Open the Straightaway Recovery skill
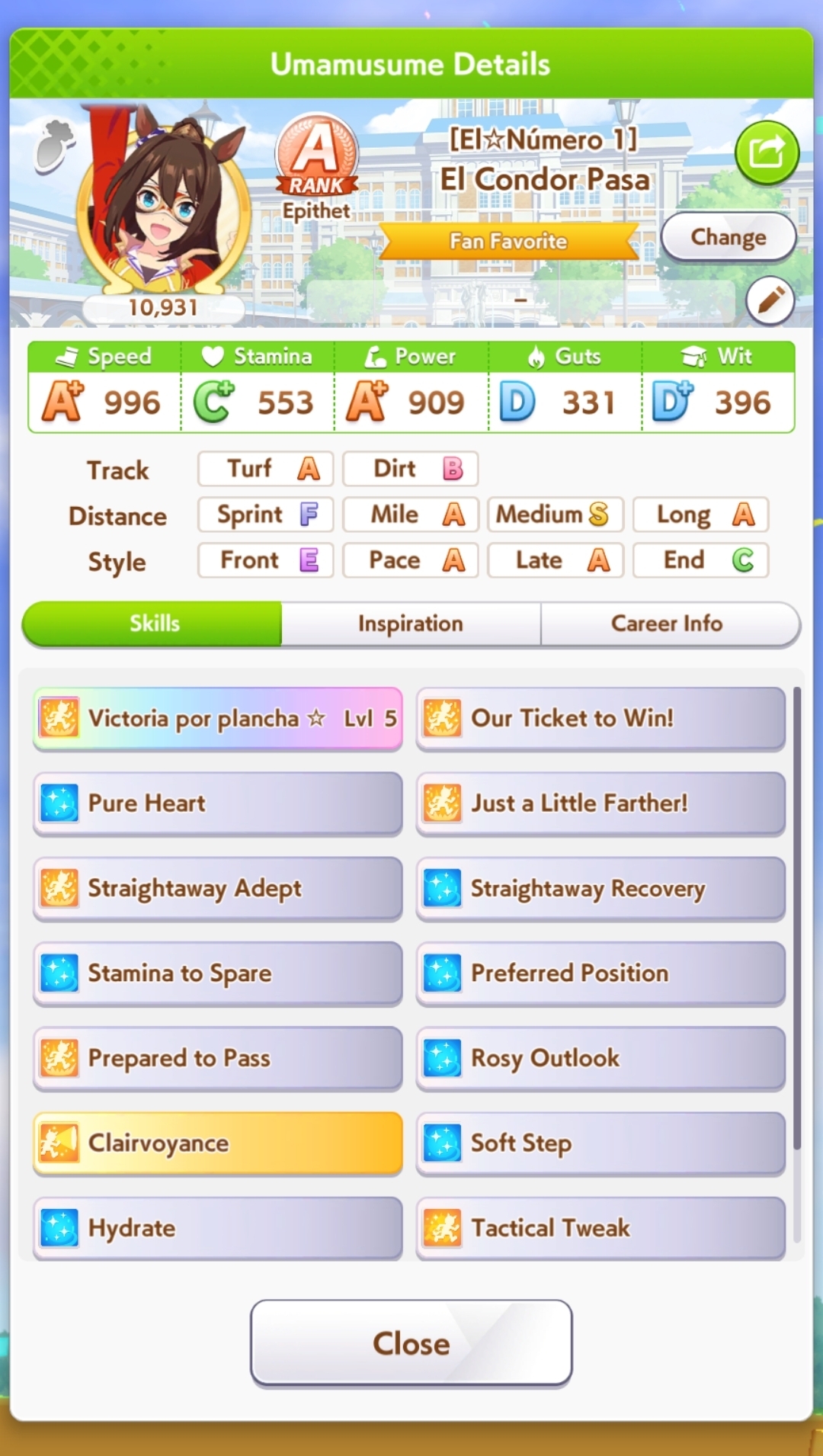 600,888
